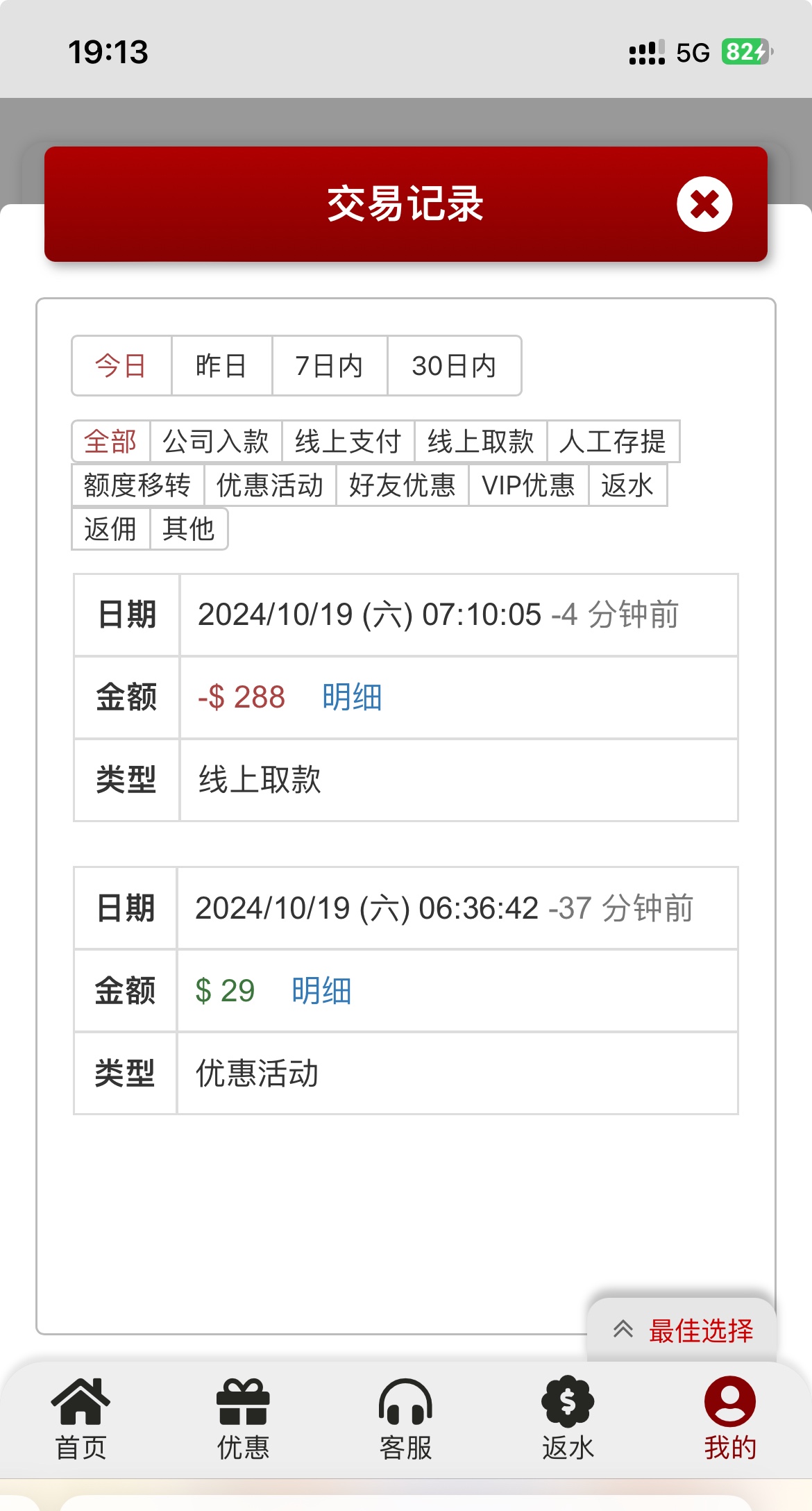Filter records by 线上支付
Image resolution: width=812 pixels, height=1511 pixels.
[x=348, y=442]
